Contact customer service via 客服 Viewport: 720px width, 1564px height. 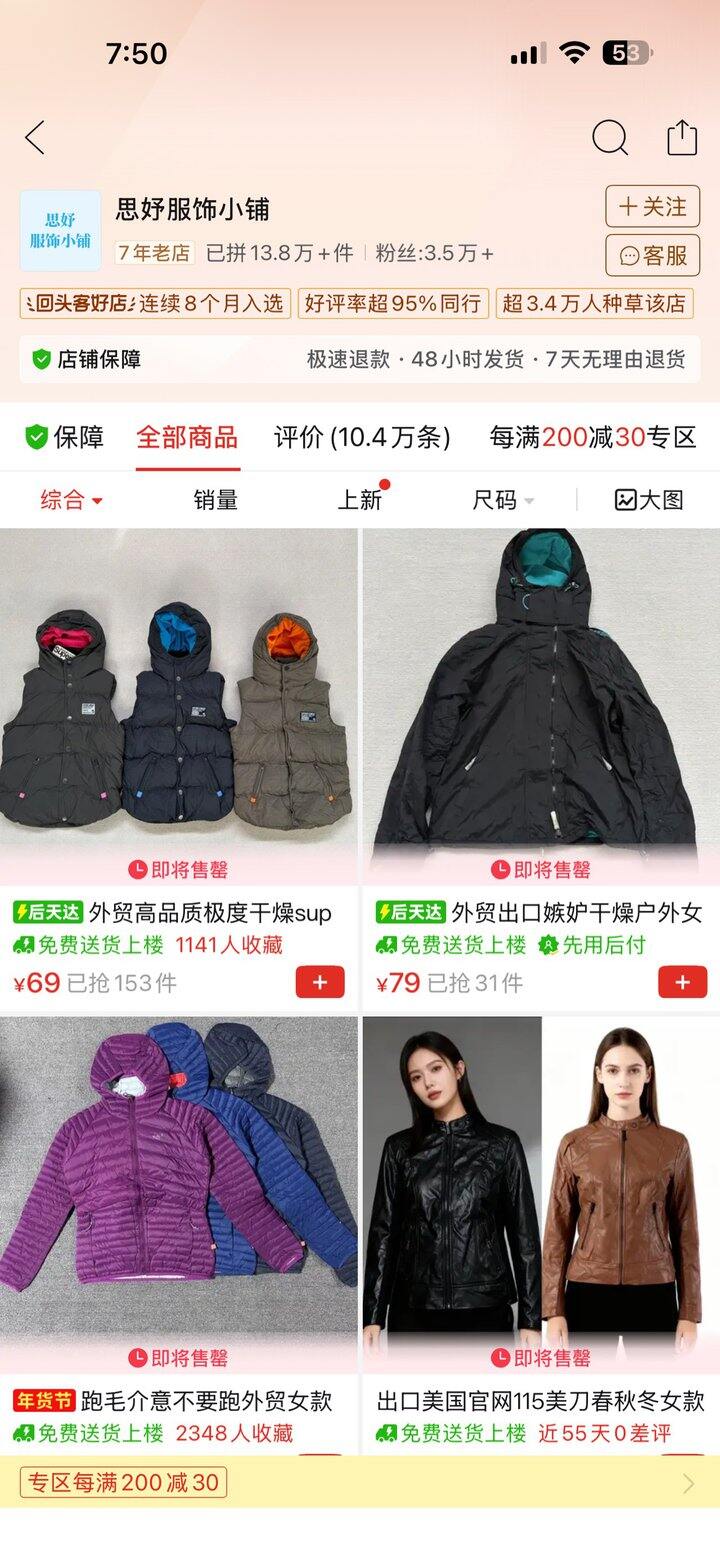click(x=652, y=256)
